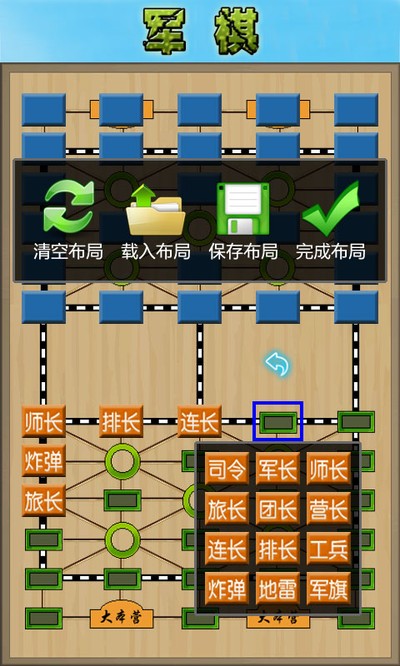400x666 pixels.
Task: Pick 师长 in the piece picker
Action: pos(329,469)
